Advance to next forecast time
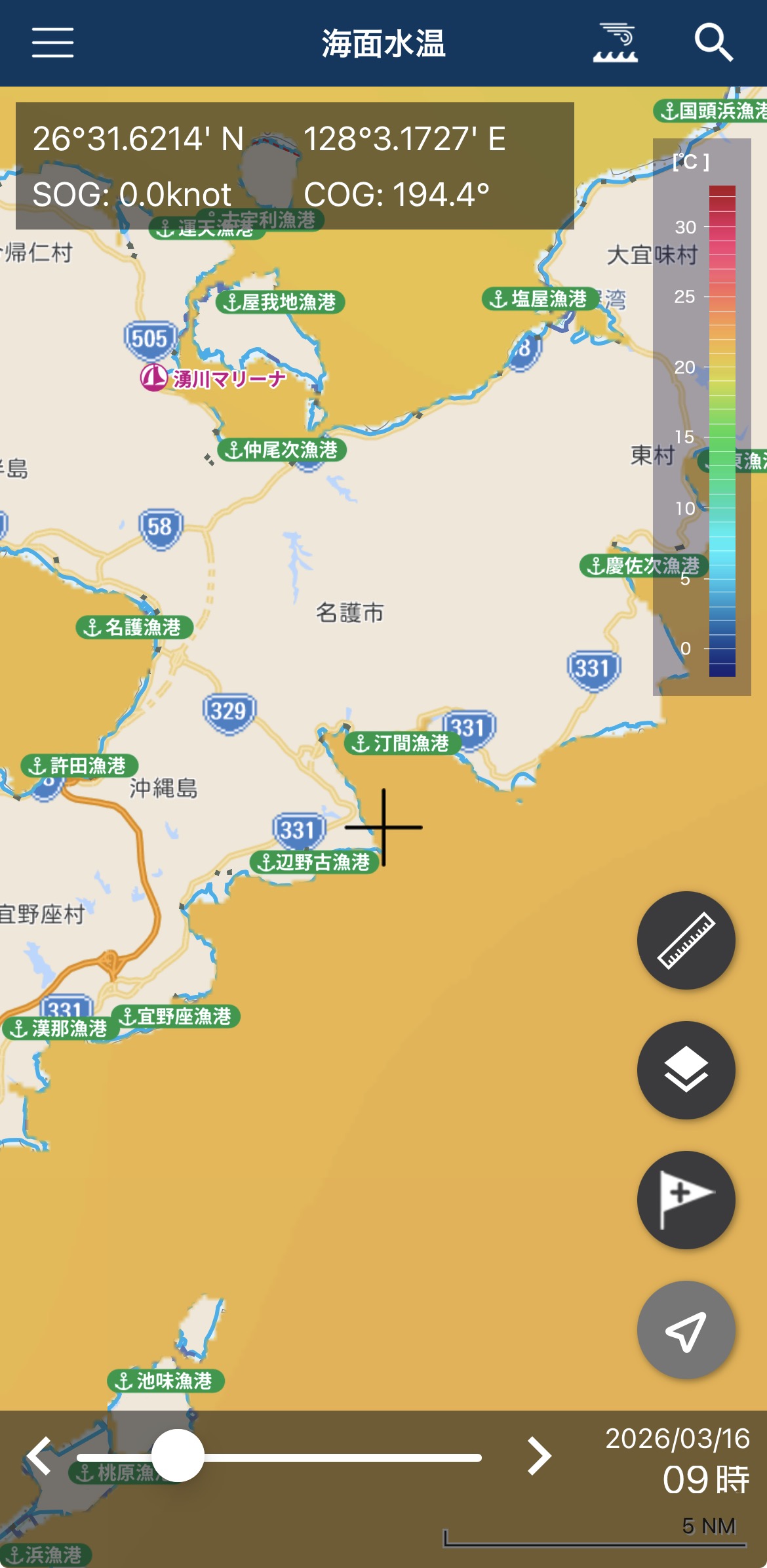 (539, 1456)
